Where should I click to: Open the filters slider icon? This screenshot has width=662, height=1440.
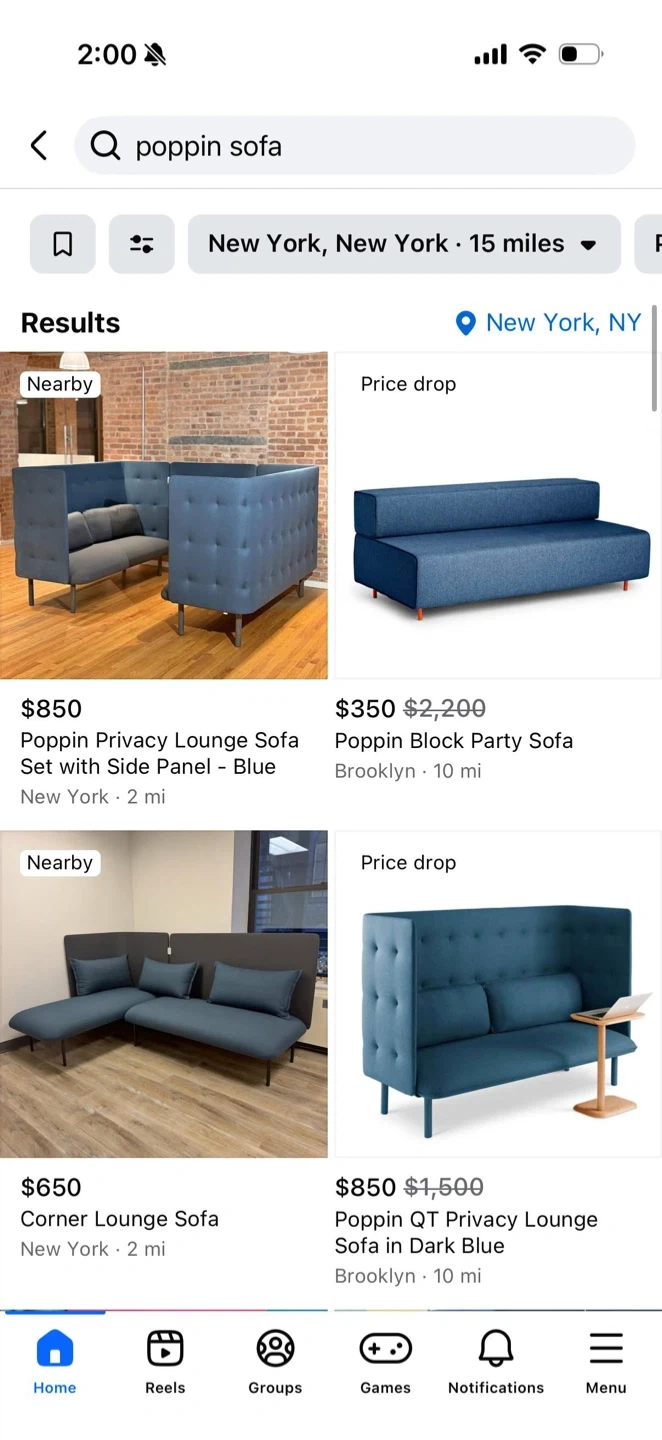click(x=141, y=244)
